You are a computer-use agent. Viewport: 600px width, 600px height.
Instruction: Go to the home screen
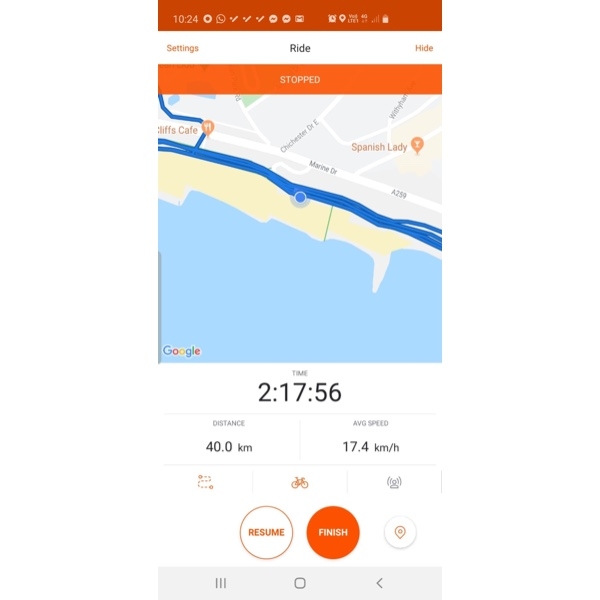tap(300, 583)
